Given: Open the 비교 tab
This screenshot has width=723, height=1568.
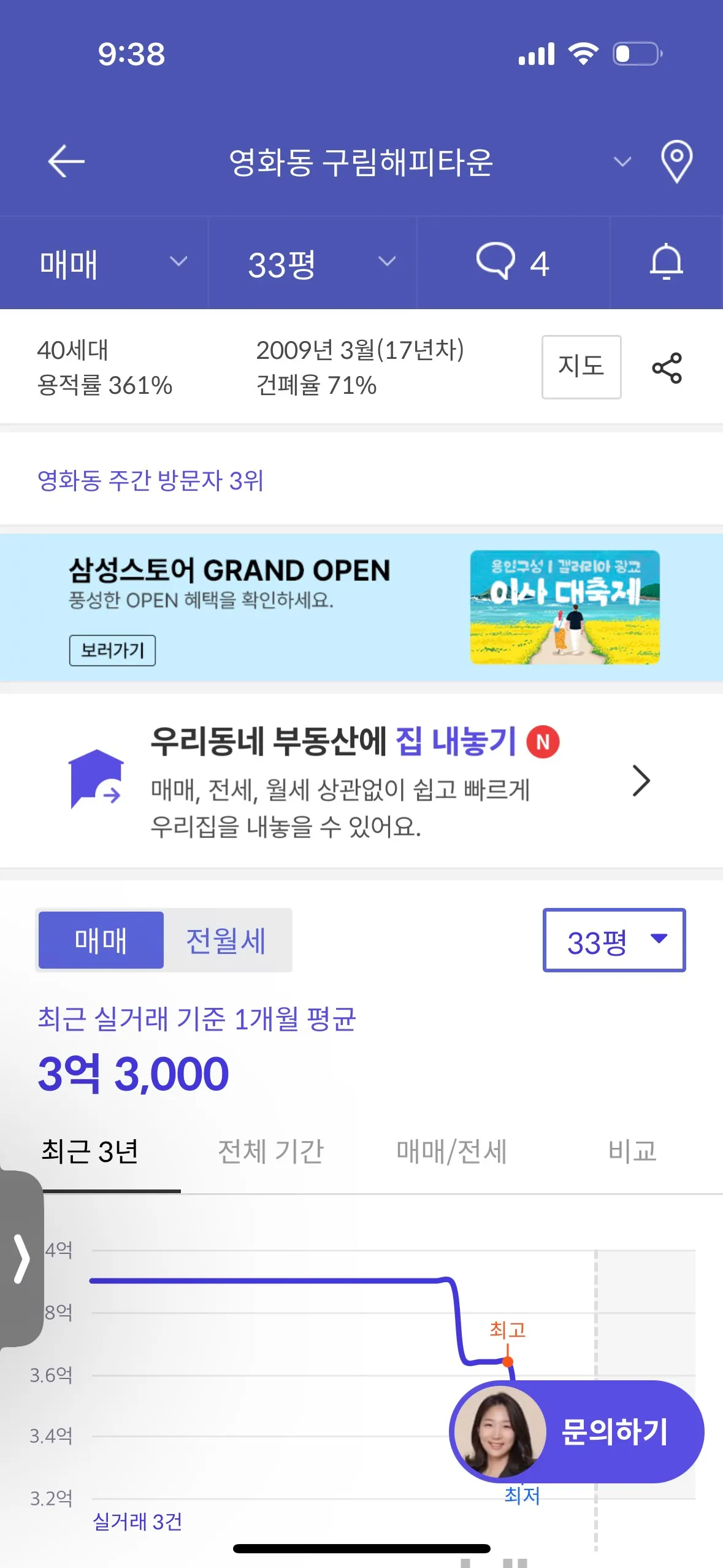Looking at the screenshot, I should tap(632, 1151).
